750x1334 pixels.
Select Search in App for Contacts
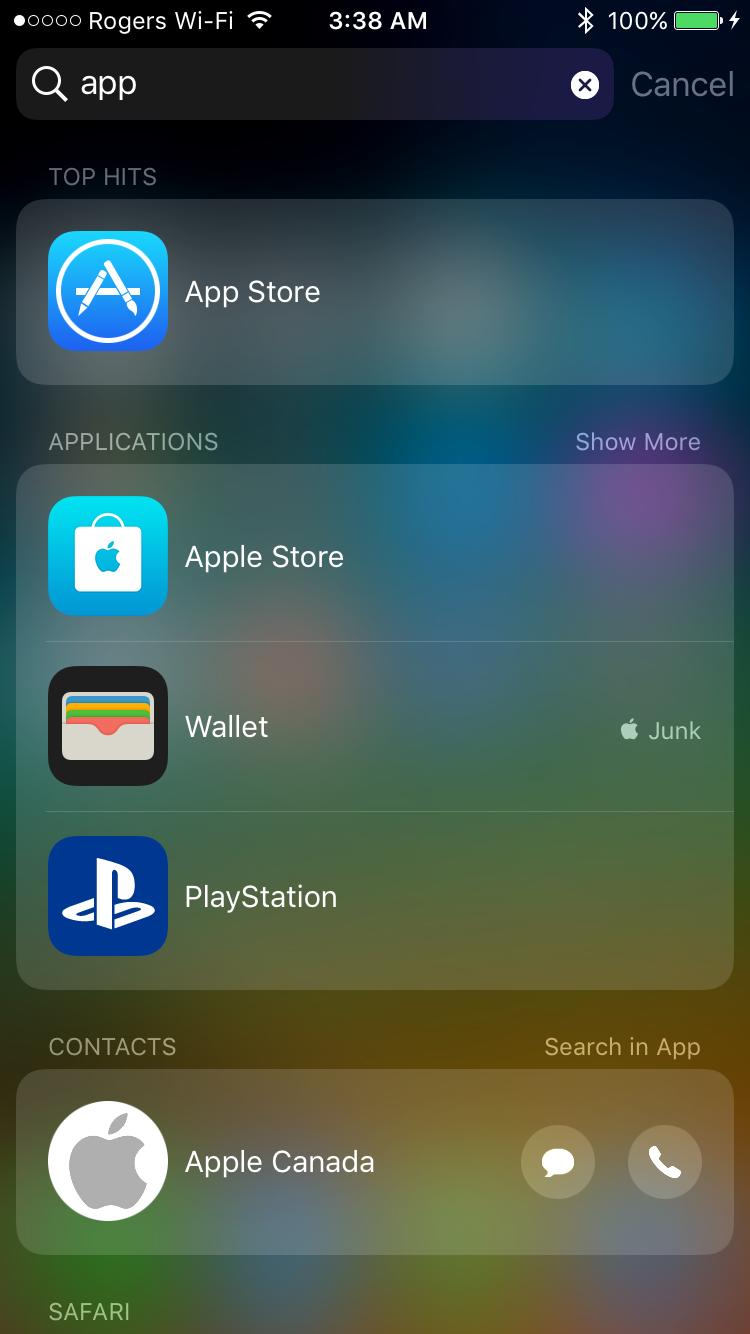[622, 1047]
